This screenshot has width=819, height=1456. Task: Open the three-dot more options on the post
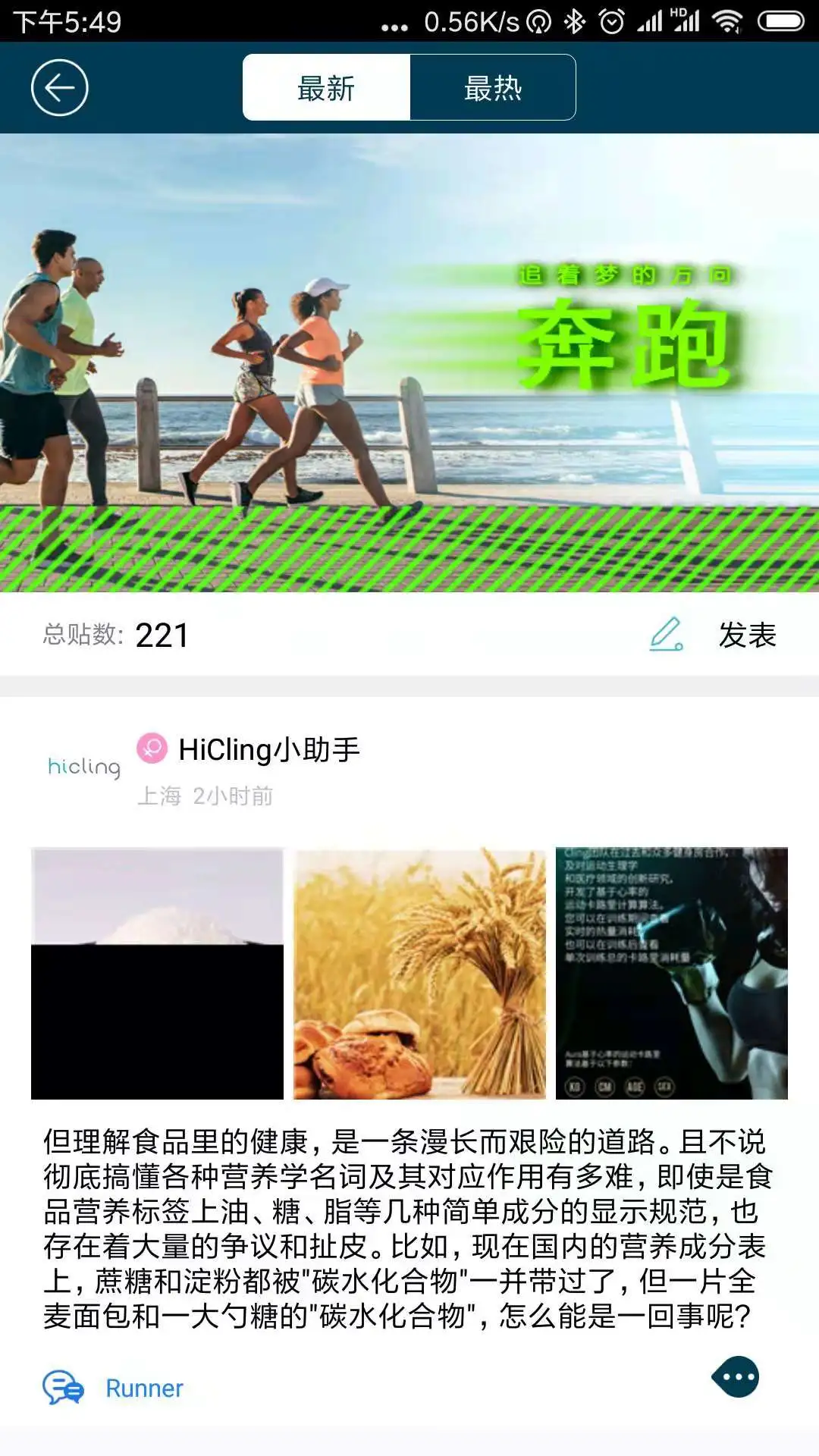pyautogui.click(x=736, y=1376)
